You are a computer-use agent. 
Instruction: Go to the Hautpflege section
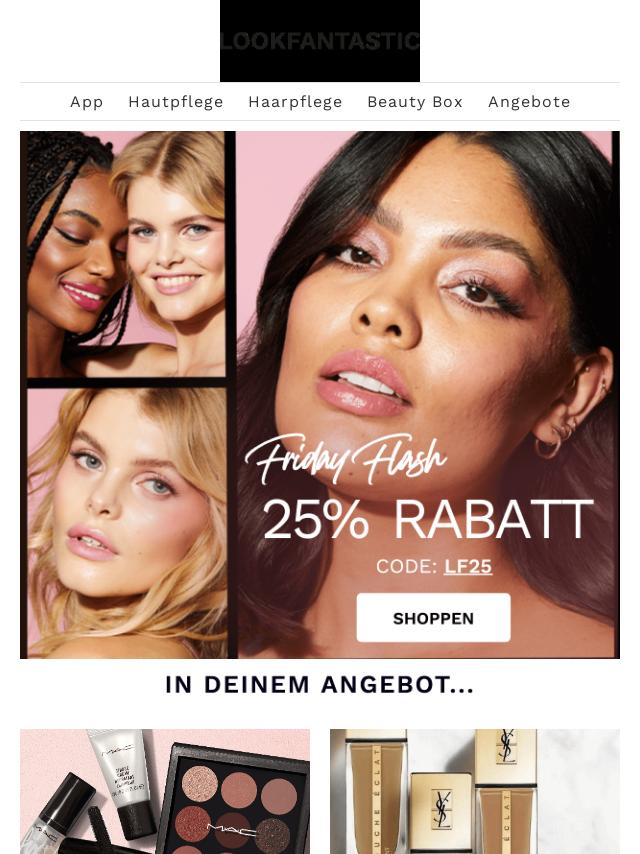176,102
